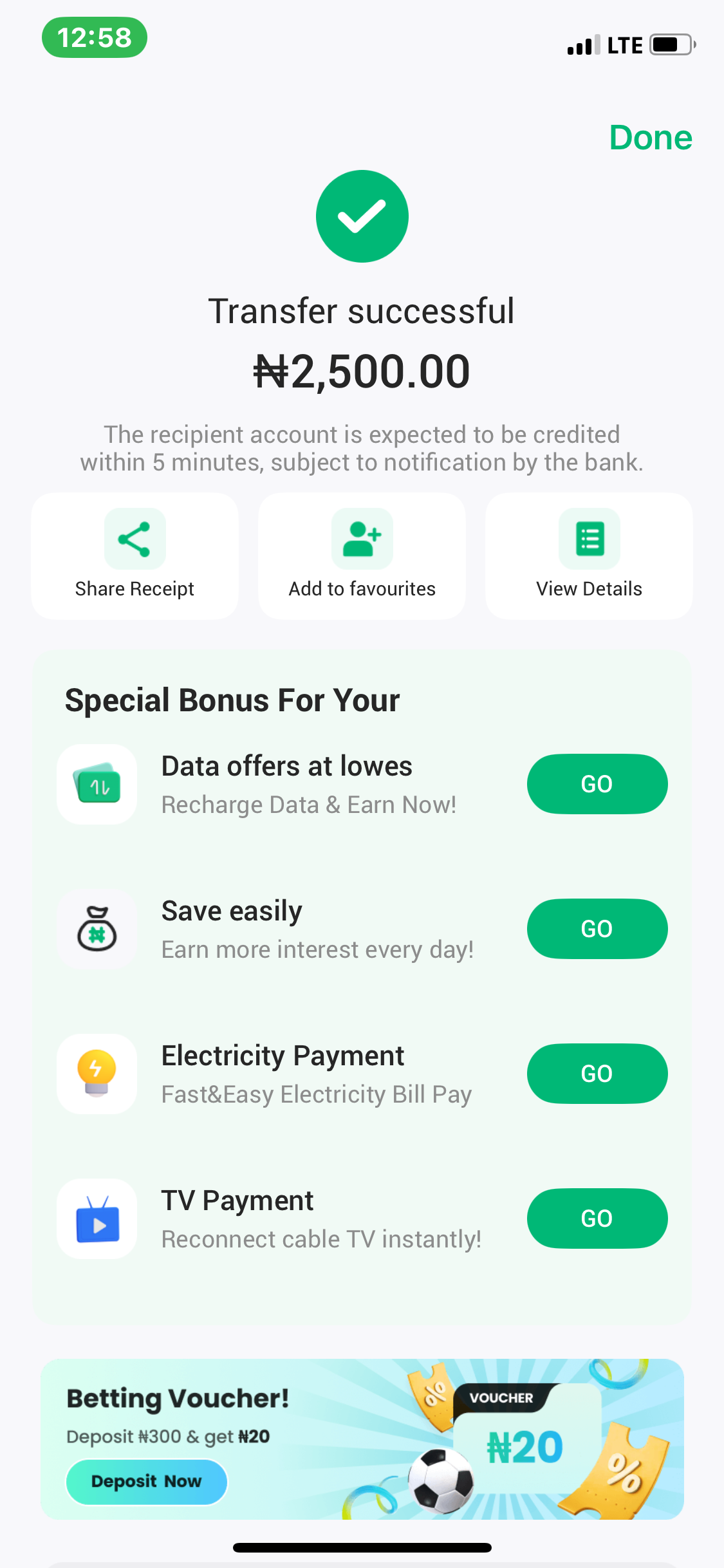
Task: Hit GO for TV Payment
Action: click(597, 1218)
